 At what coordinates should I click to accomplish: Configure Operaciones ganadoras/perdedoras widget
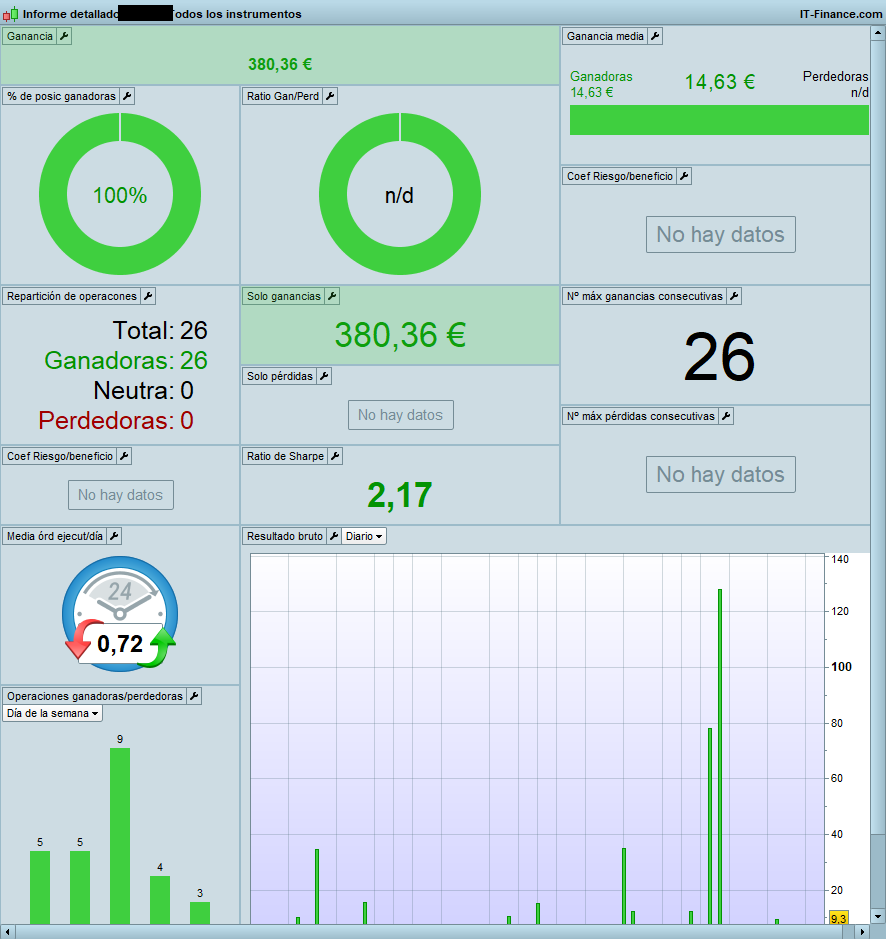[x=194, y=696]
